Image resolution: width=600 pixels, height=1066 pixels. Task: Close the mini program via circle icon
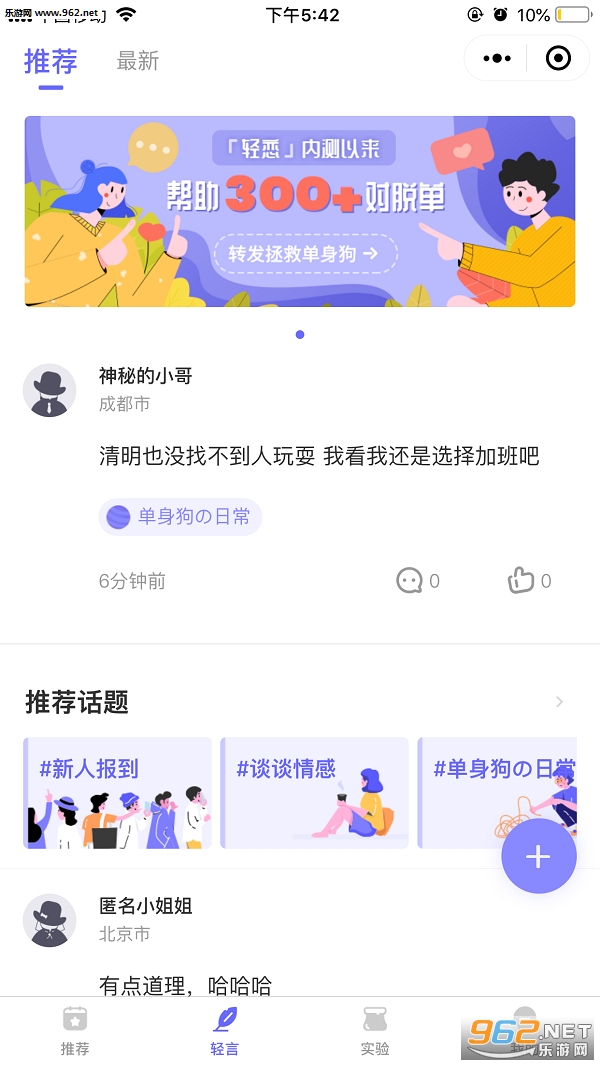click(558, 59)
